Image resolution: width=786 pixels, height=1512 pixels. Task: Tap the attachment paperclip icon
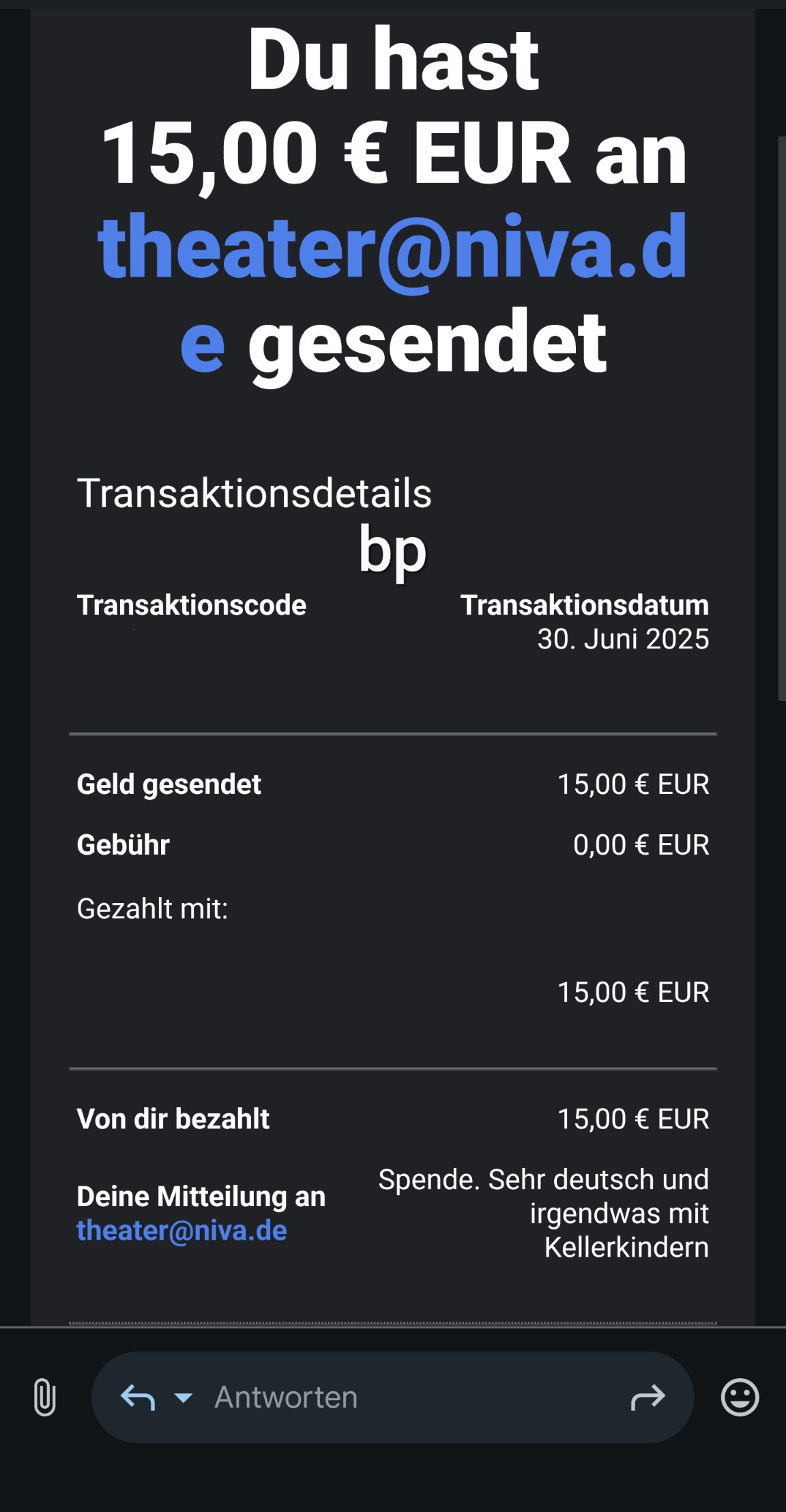[x=44, y=1397]
